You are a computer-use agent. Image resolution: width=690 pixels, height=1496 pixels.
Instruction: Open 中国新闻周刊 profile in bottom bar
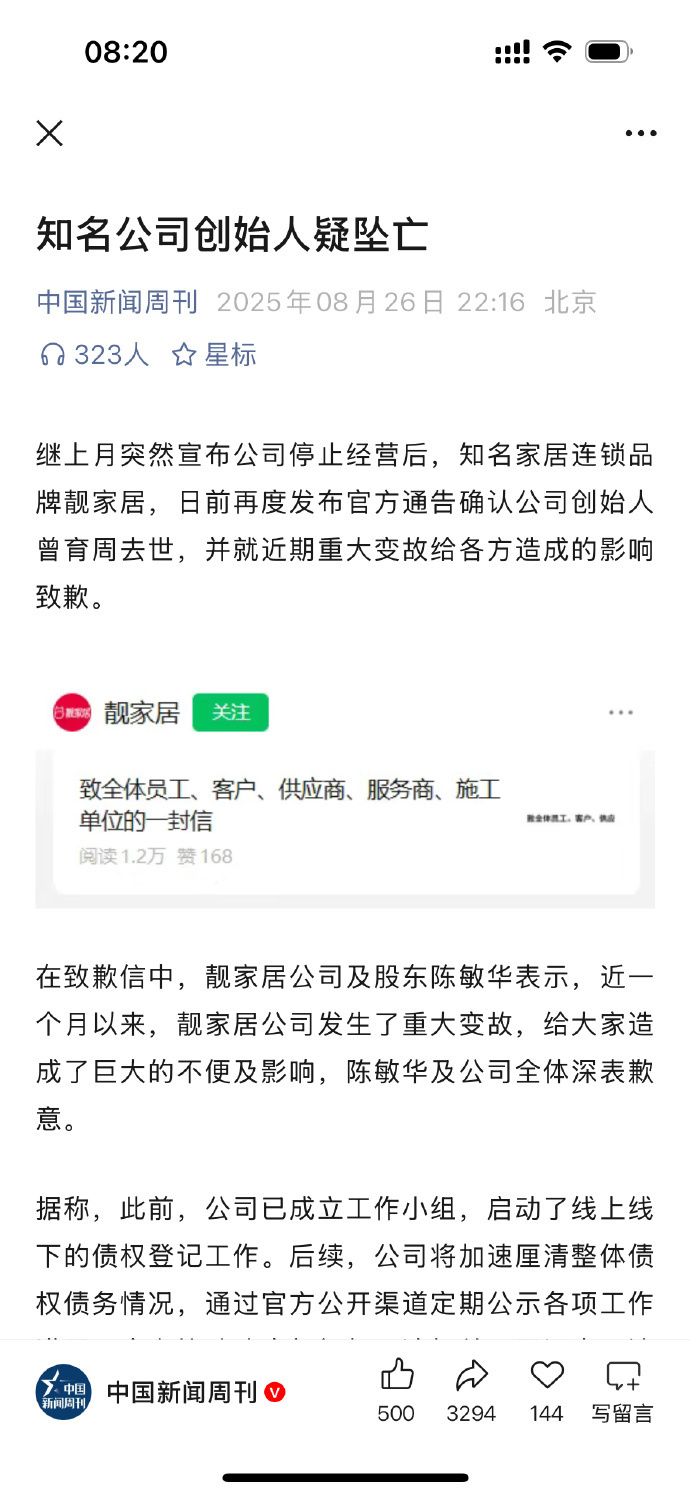(x=181, y=1392)
